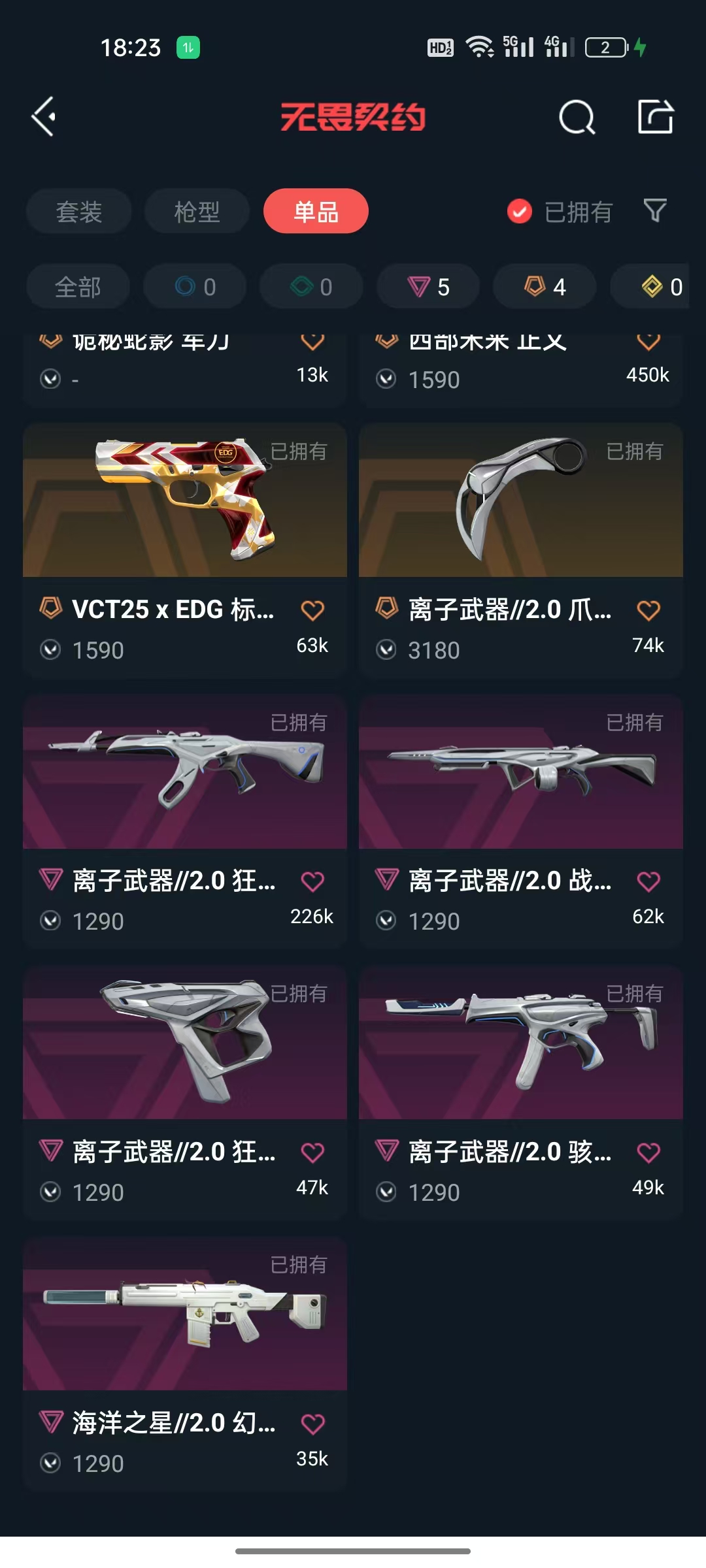The image size is (706, 1568).
Task: Select the 全部 rarity chip
Action: [x=78, y=287]
